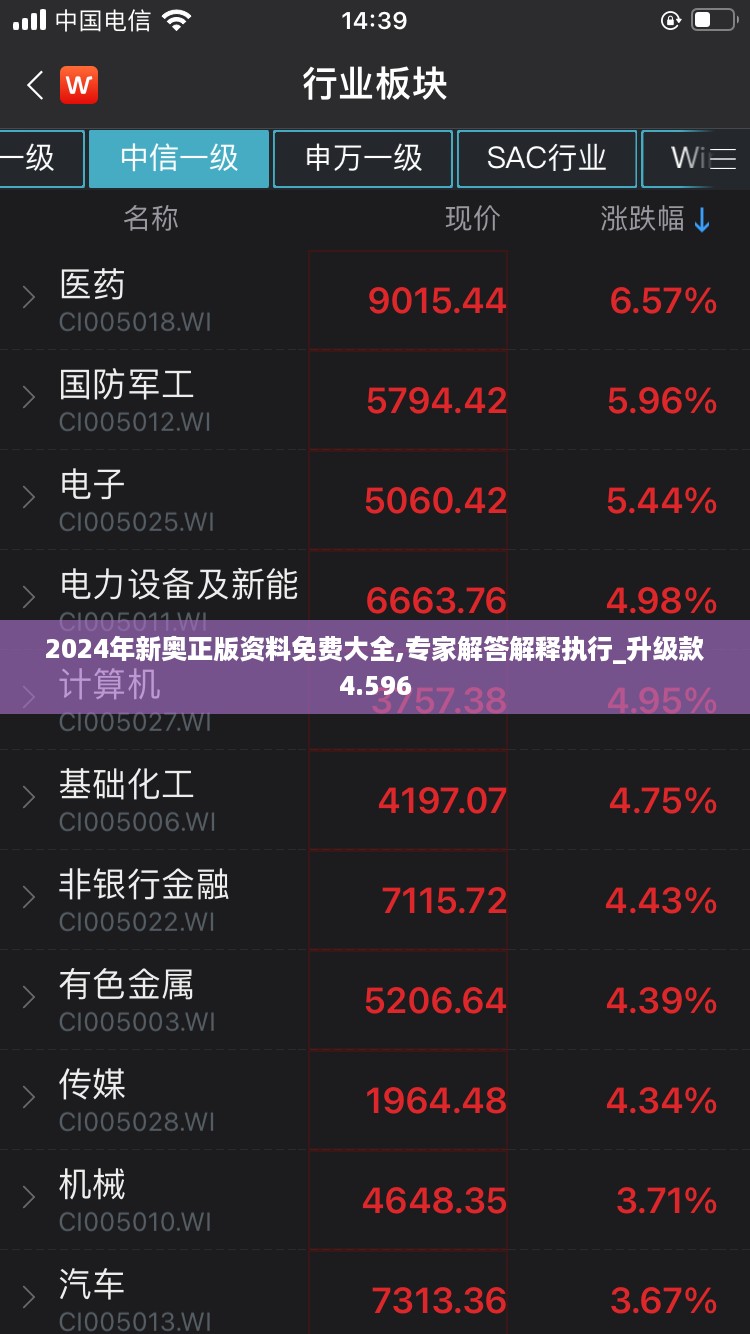Open the 医药 sector row

pyautogui.click(x=375, y=299)
